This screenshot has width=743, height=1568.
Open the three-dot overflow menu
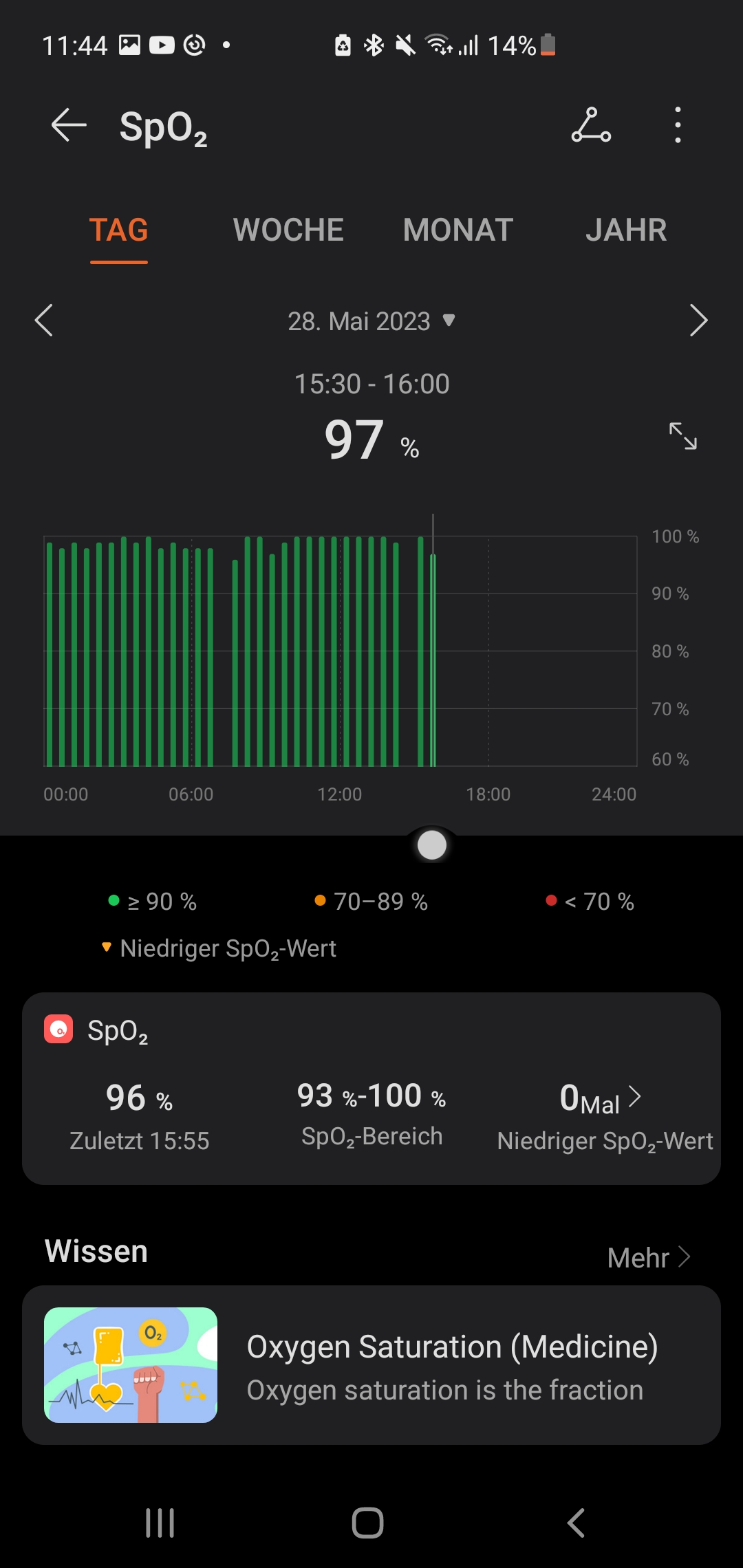coord(678,125)
